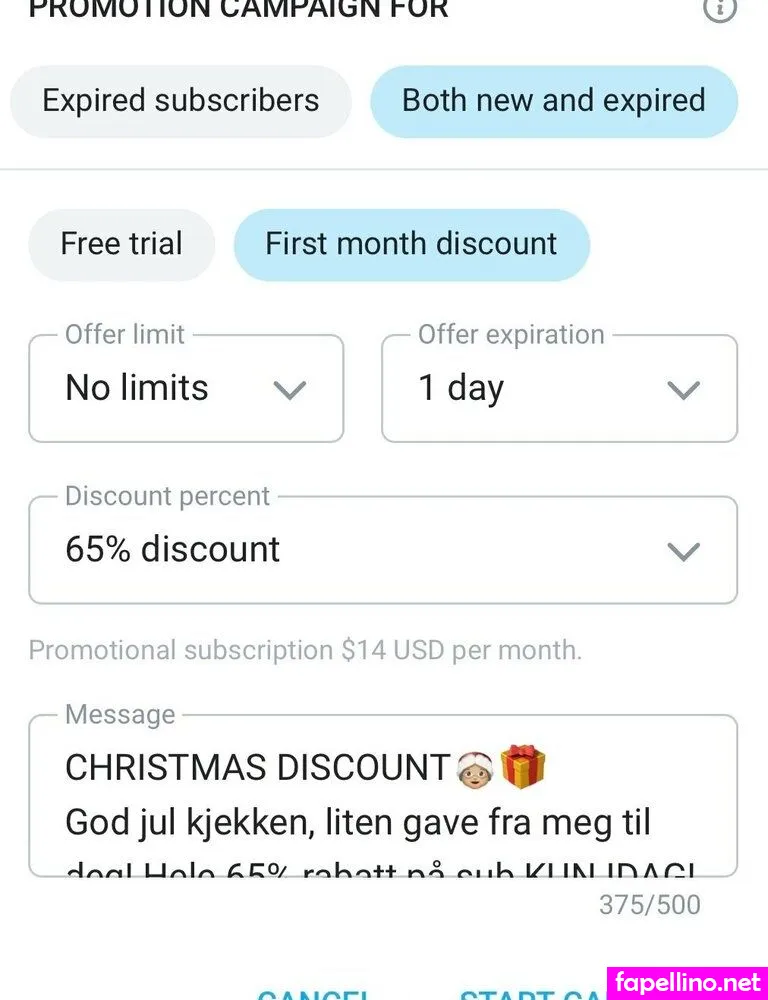Open the campaign info icon

719,8
